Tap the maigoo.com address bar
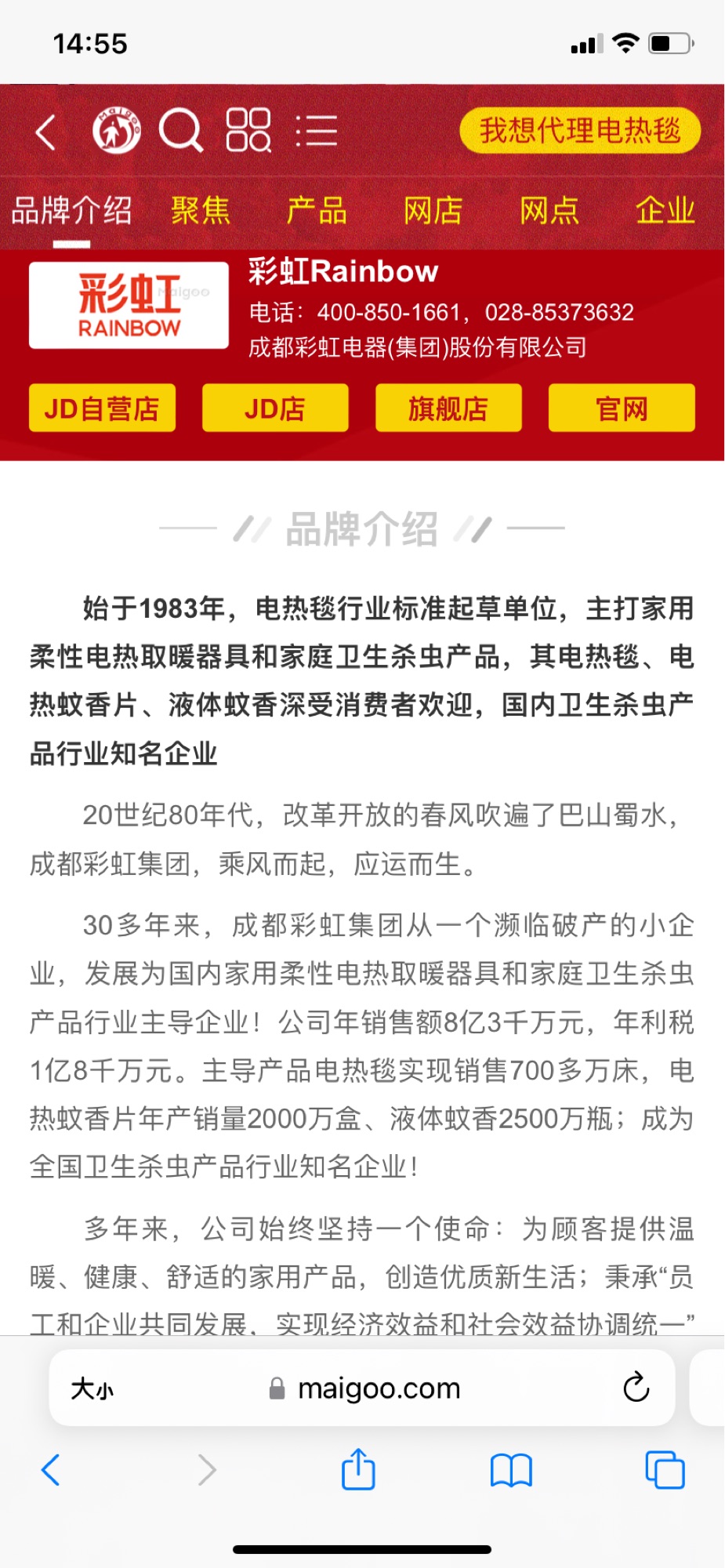Image resolution: width=725 pixels, height=1568 pixels. pyautogui.click(x=364, y=1388)
